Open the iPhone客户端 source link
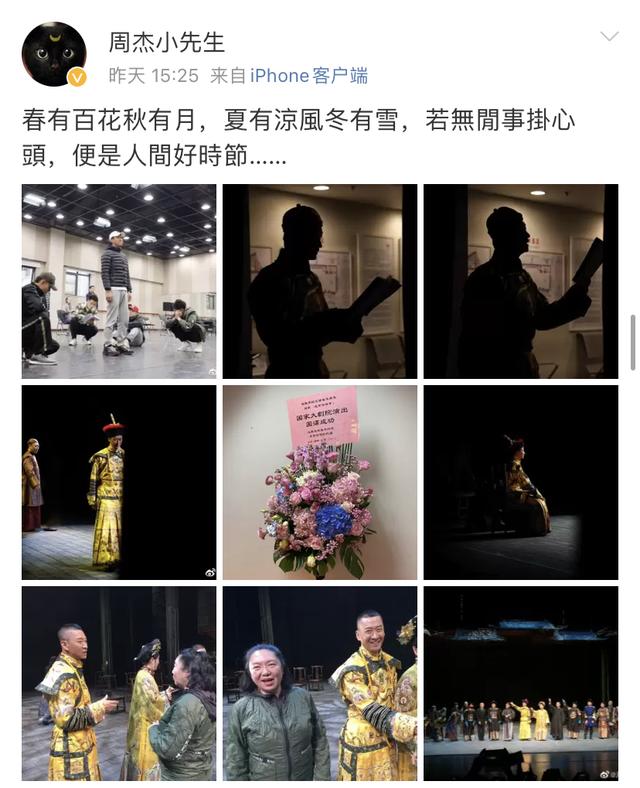 tap(308, 75)
